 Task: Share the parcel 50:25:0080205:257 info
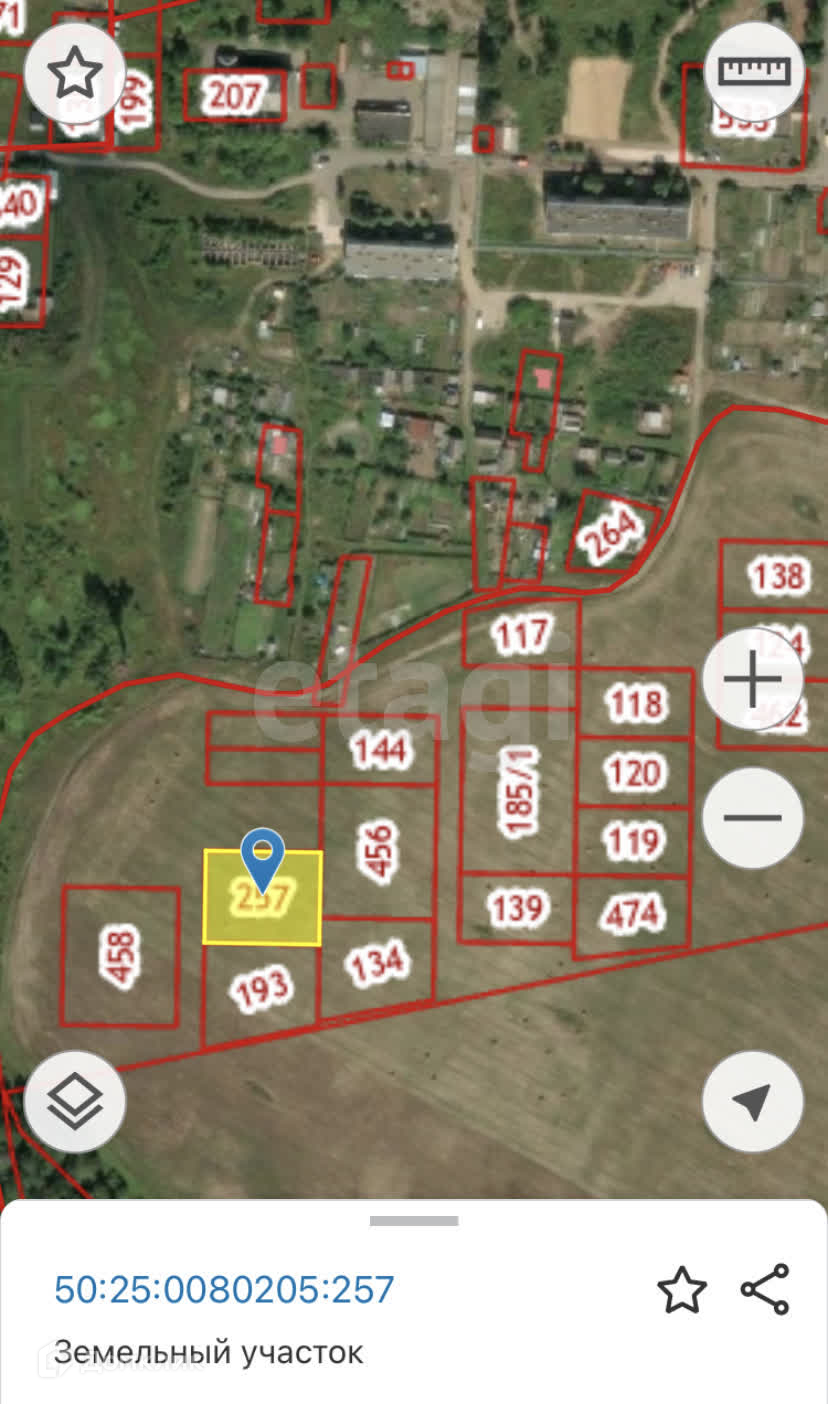pos(765,1290)
